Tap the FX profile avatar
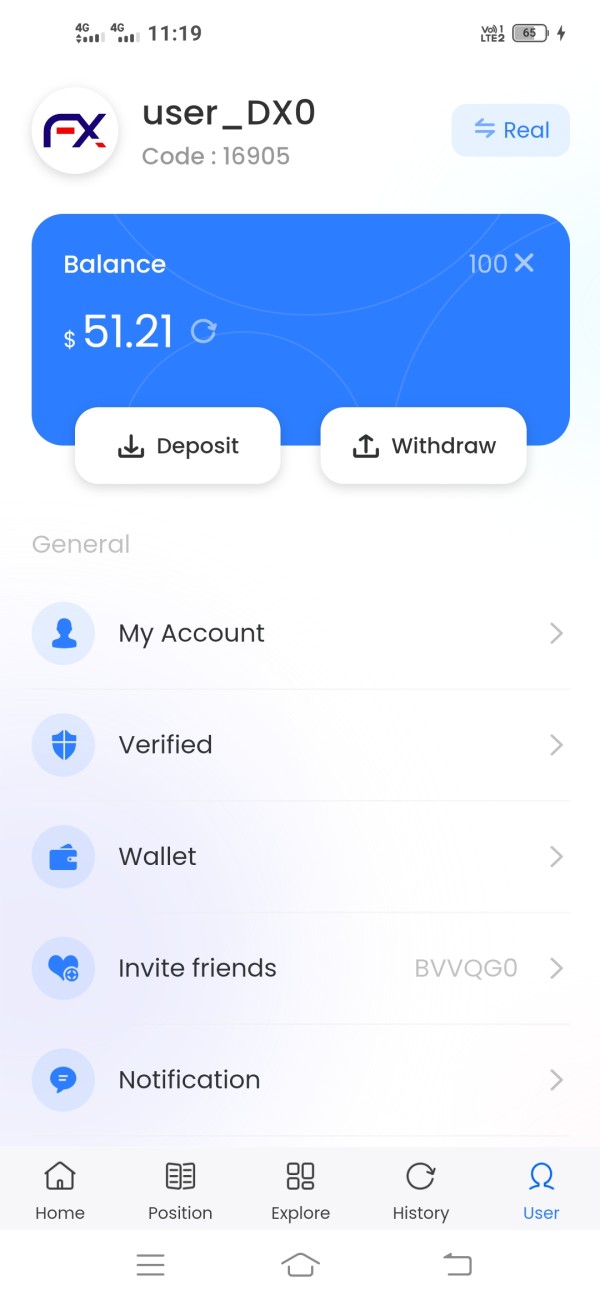600x1300 pixels. click(76, 131)
